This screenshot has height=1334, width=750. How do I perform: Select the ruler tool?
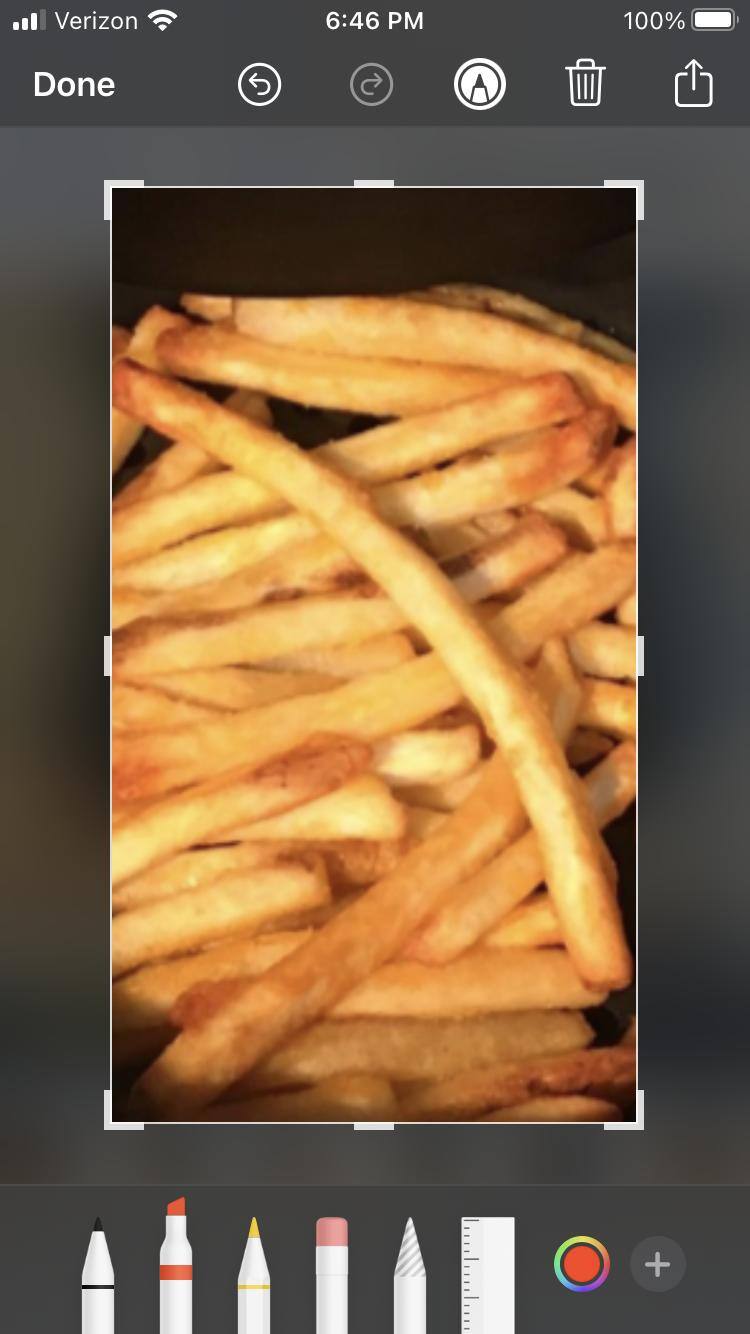coord(488,1272)
